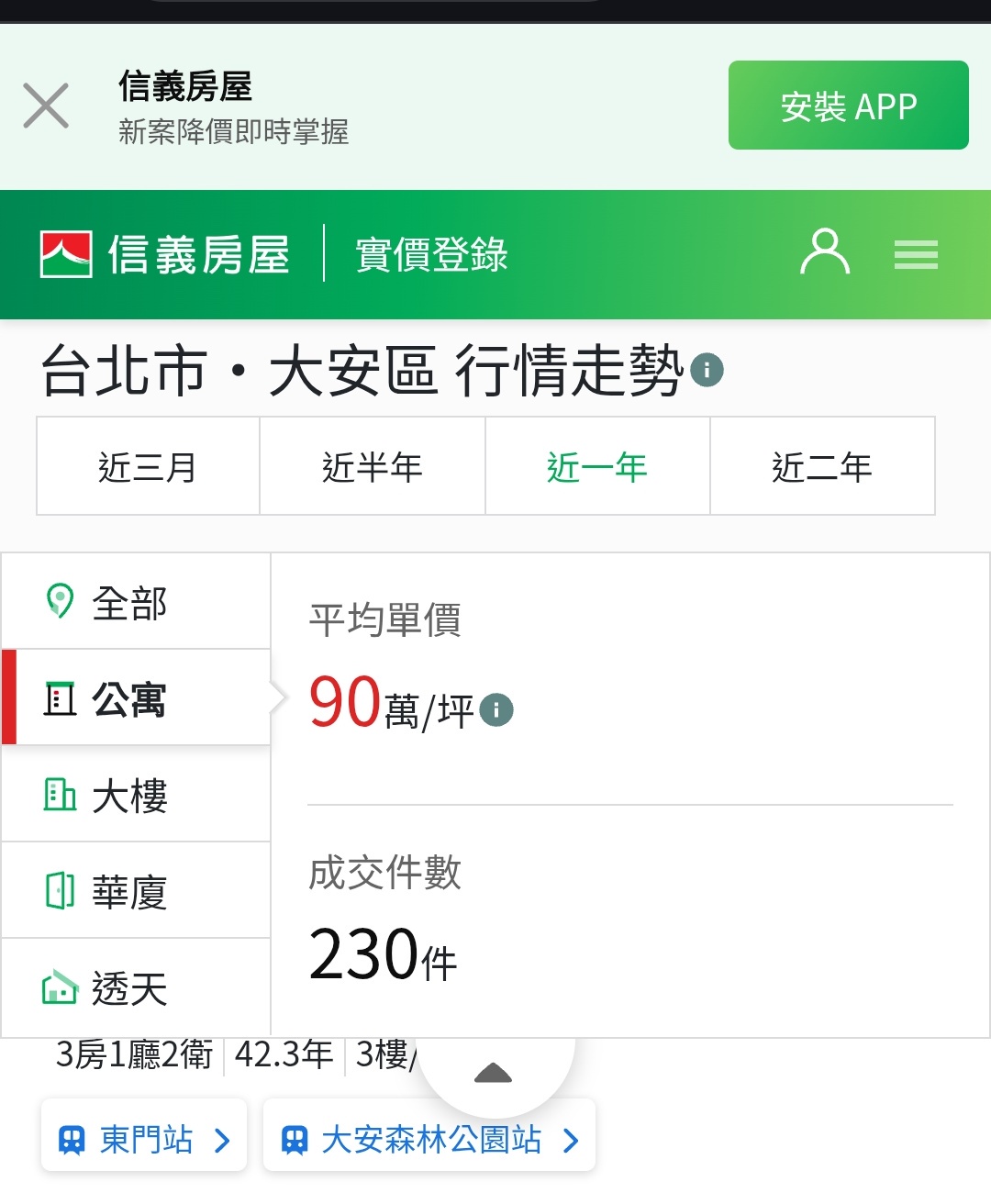Screen dimensions: 991x1204
Task: Show 透天 property type stats
Action: point(136,987)
